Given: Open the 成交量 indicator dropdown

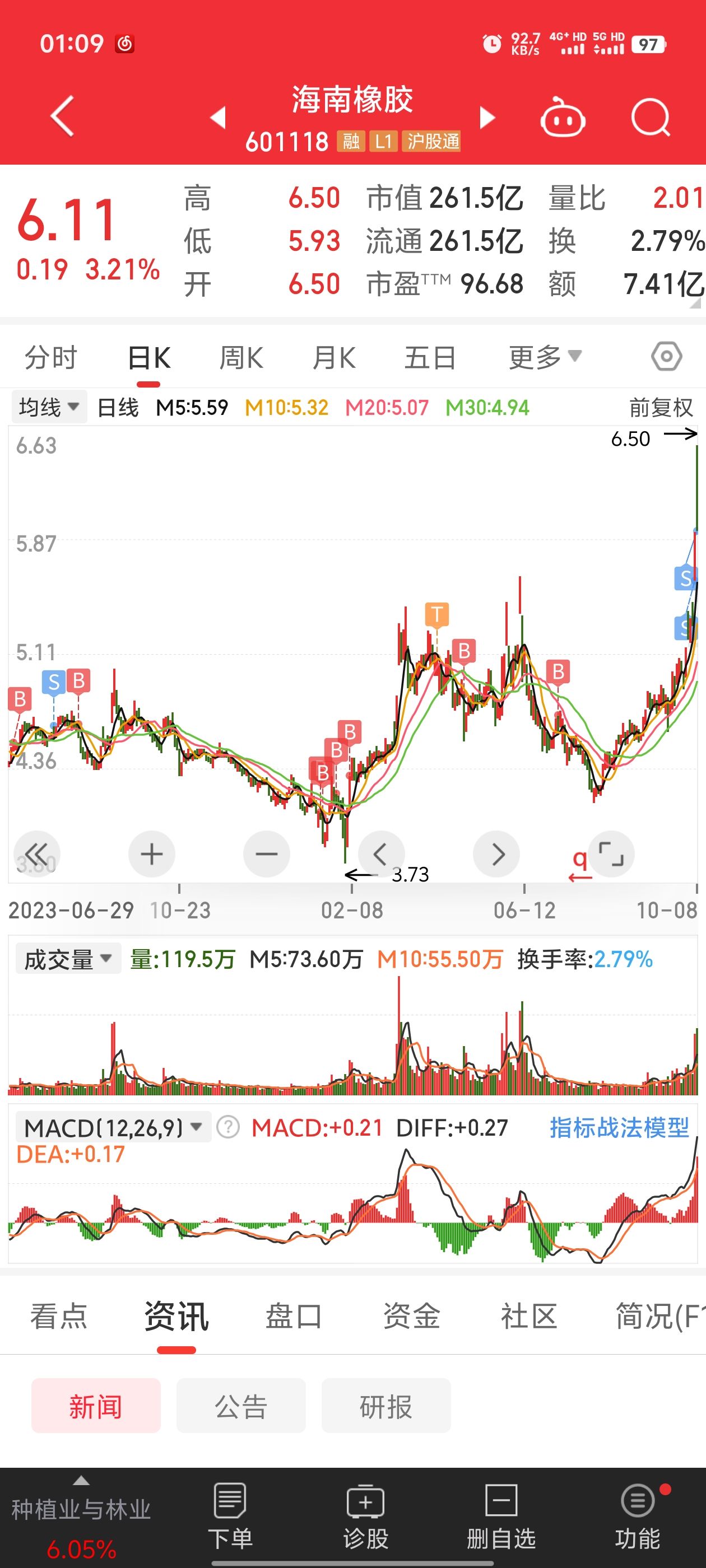Looking at the screenshot, I should click(68, 959).
